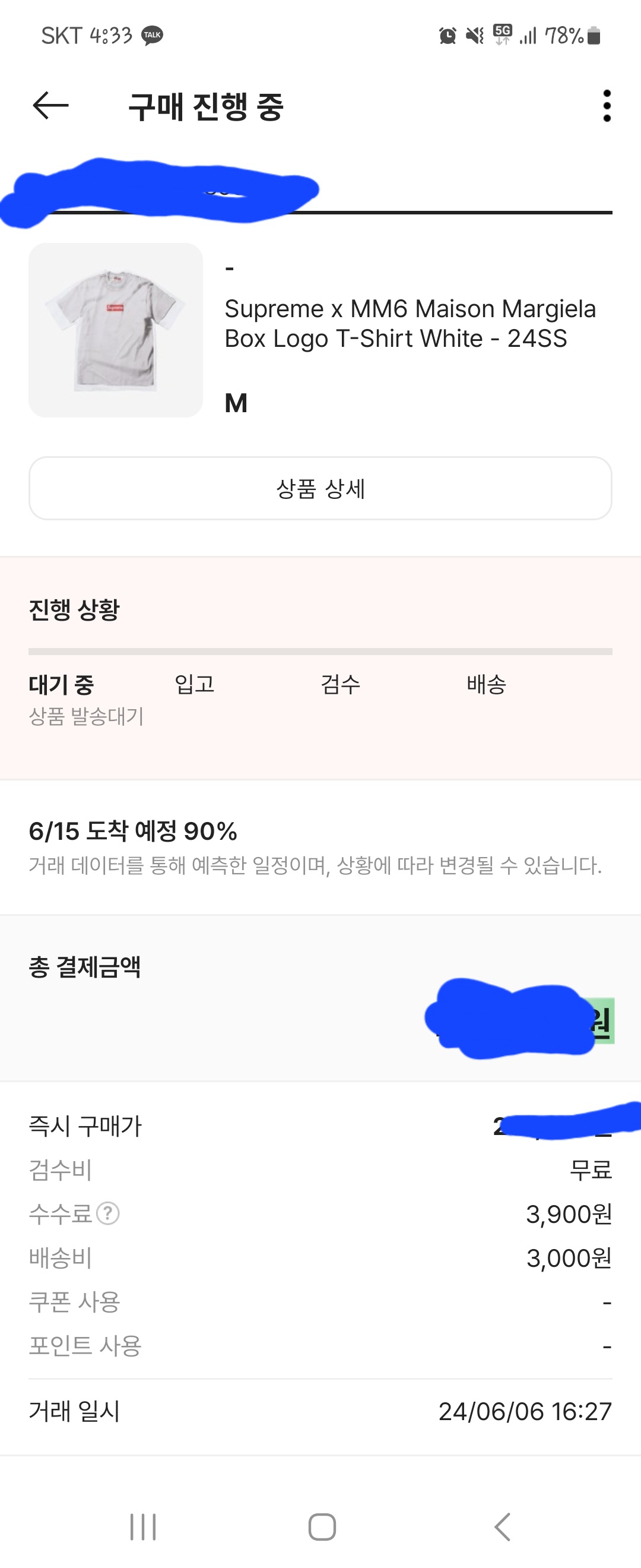Open the three-dot overflow menu

[x=607, y=106]
